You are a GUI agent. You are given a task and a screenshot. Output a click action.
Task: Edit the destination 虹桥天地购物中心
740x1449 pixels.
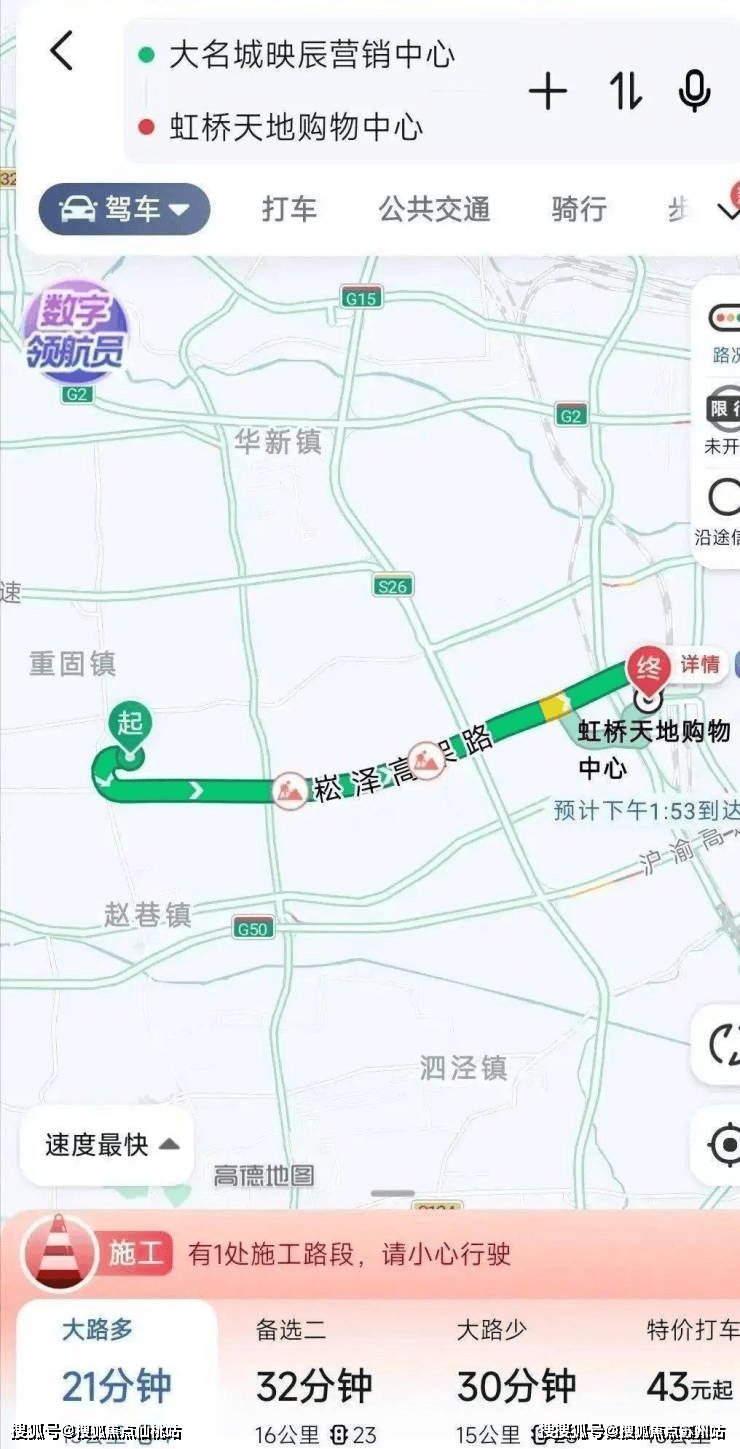pyautogui.click(x=296, y=127)
